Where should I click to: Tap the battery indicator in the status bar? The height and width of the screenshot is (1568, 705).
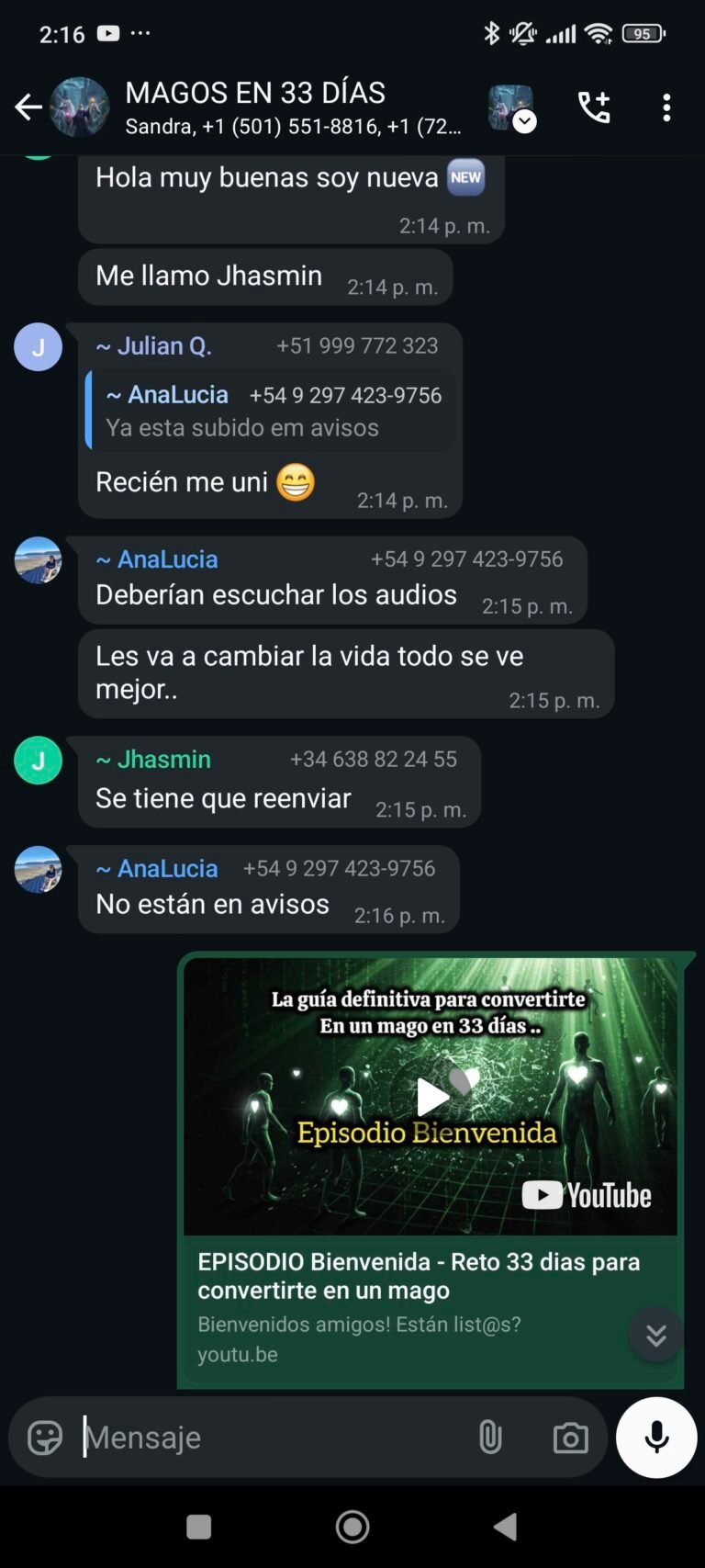point(643,34)
